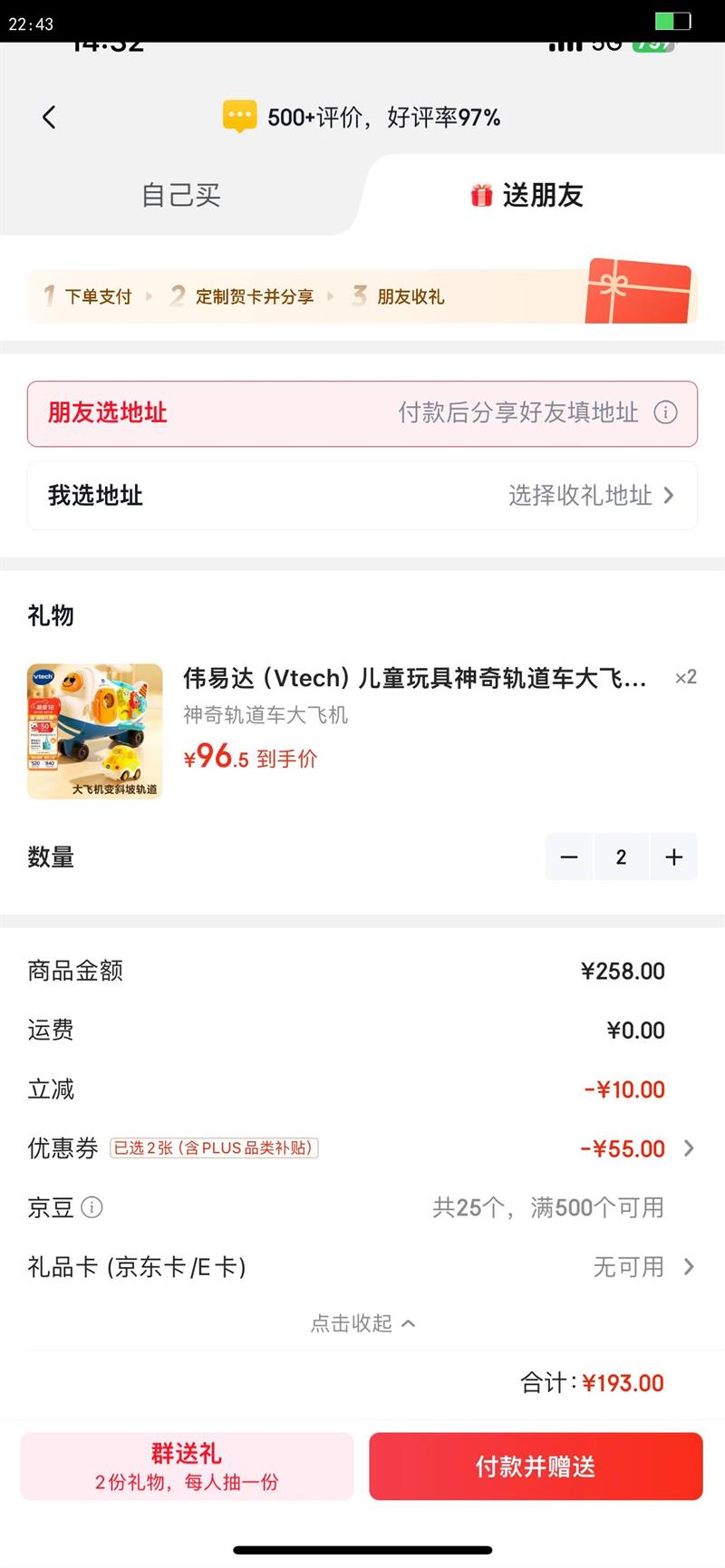This screenshot has height=1568, width=725.
Task: Click the red gift box banner illustration
Action: [x=637, y=292]
